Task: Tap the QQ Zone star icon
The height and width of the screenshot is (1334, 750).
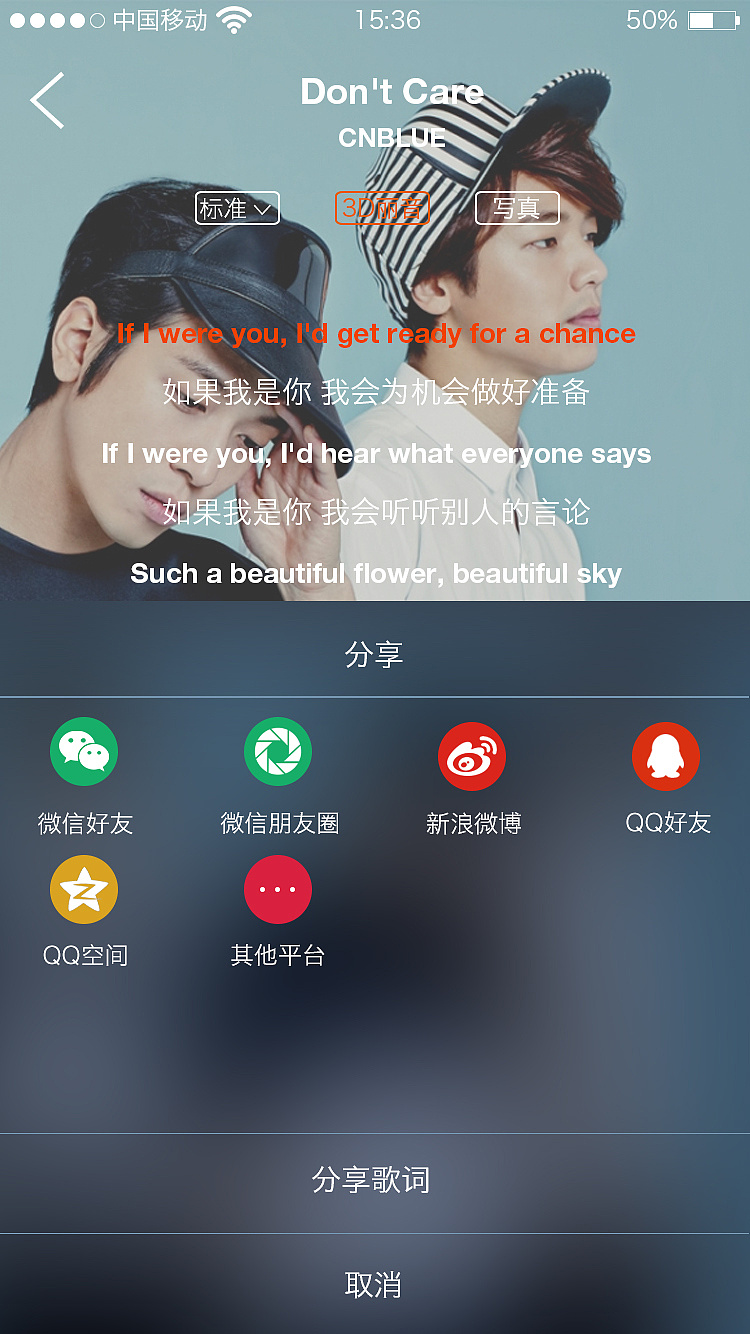Action: click(84, 889)
